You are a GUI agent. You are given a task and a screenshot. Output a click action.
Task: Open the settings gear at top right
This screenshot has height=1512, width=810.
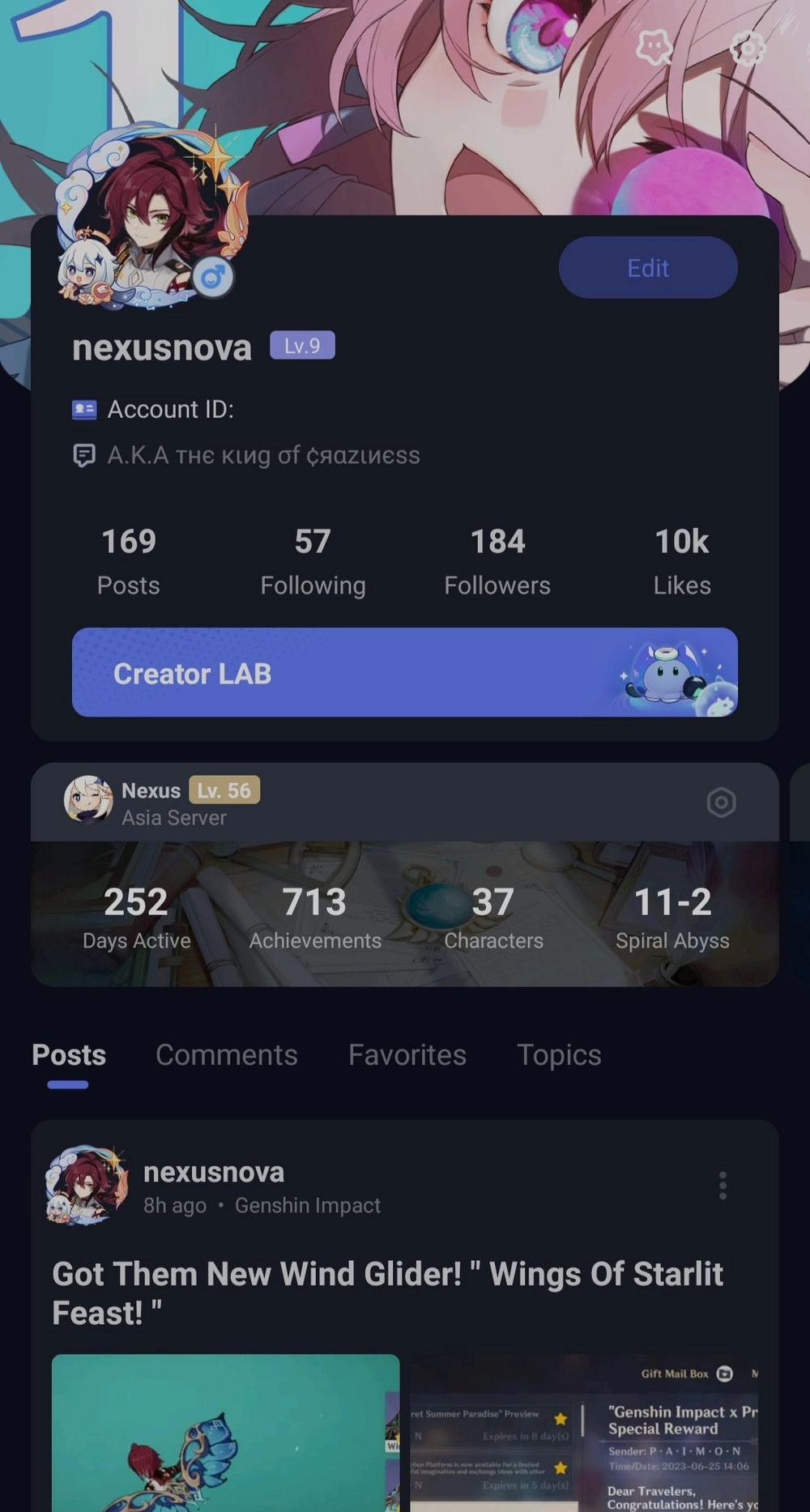pyautogui.click(x=748, y=49)
